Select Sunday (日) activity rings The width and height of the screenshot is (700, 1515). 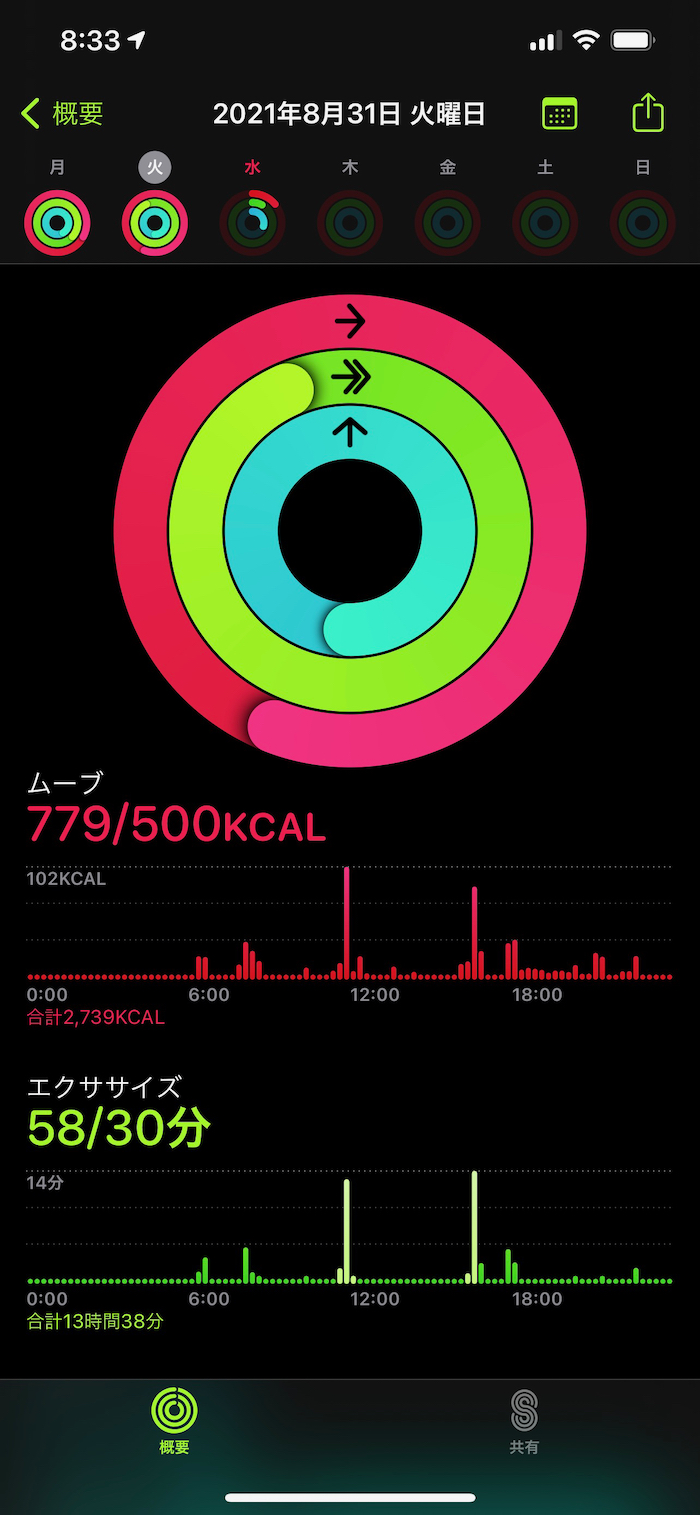(x=642, y=222)
